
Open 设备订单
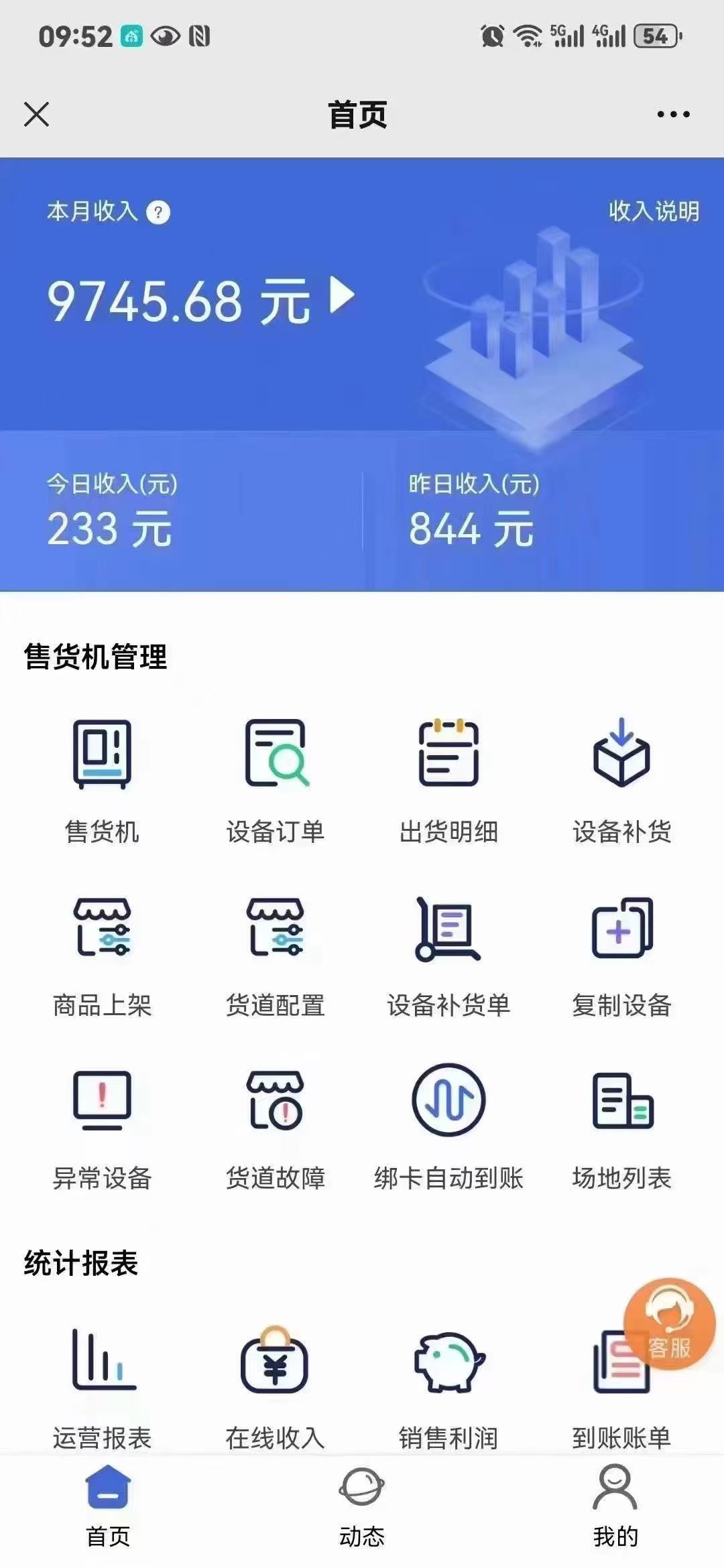click(276, 777)
